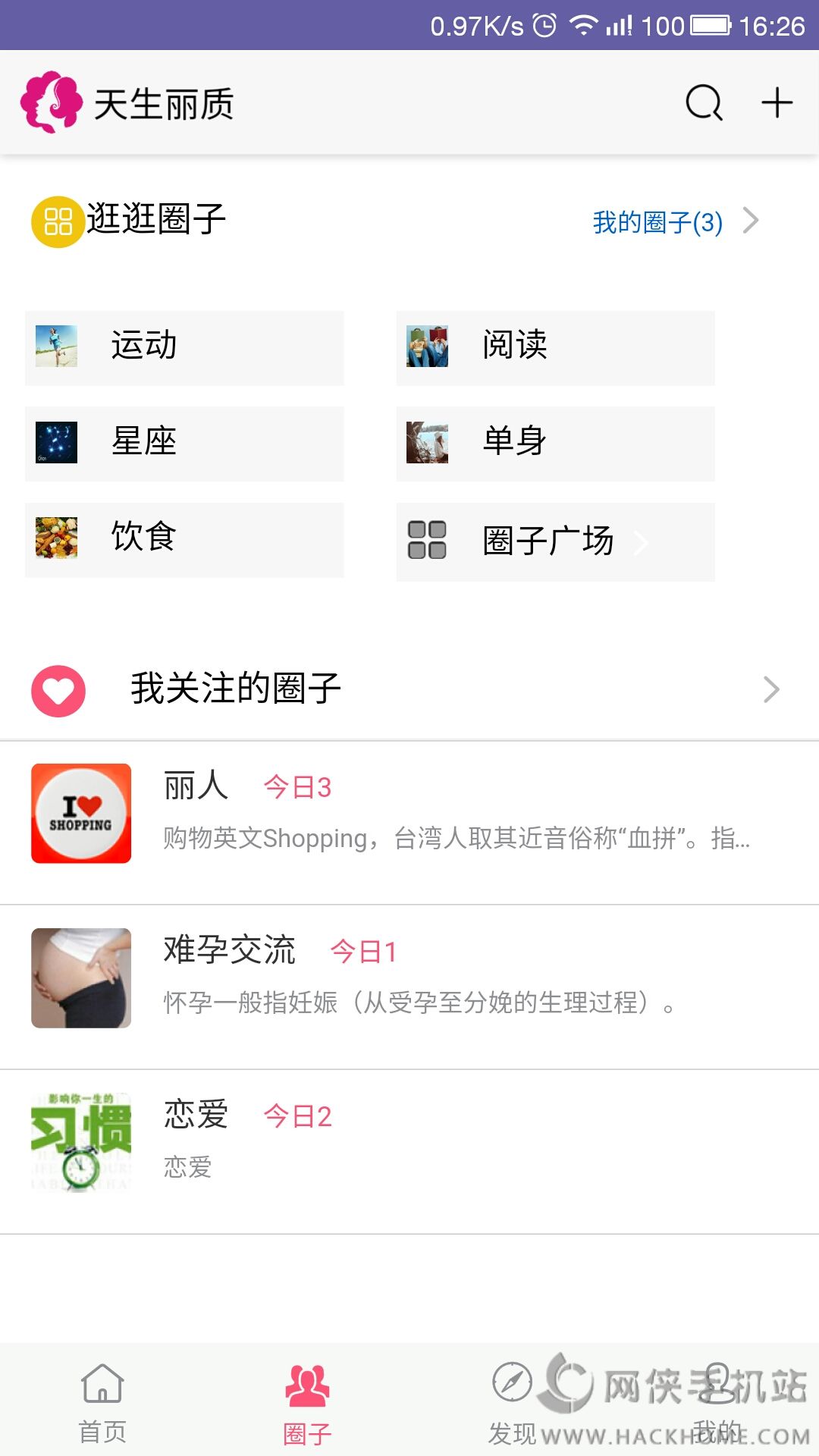The image size is (819, 1456).
Task: Open the 阅读 circle
Action: click(x=555, y=347)
